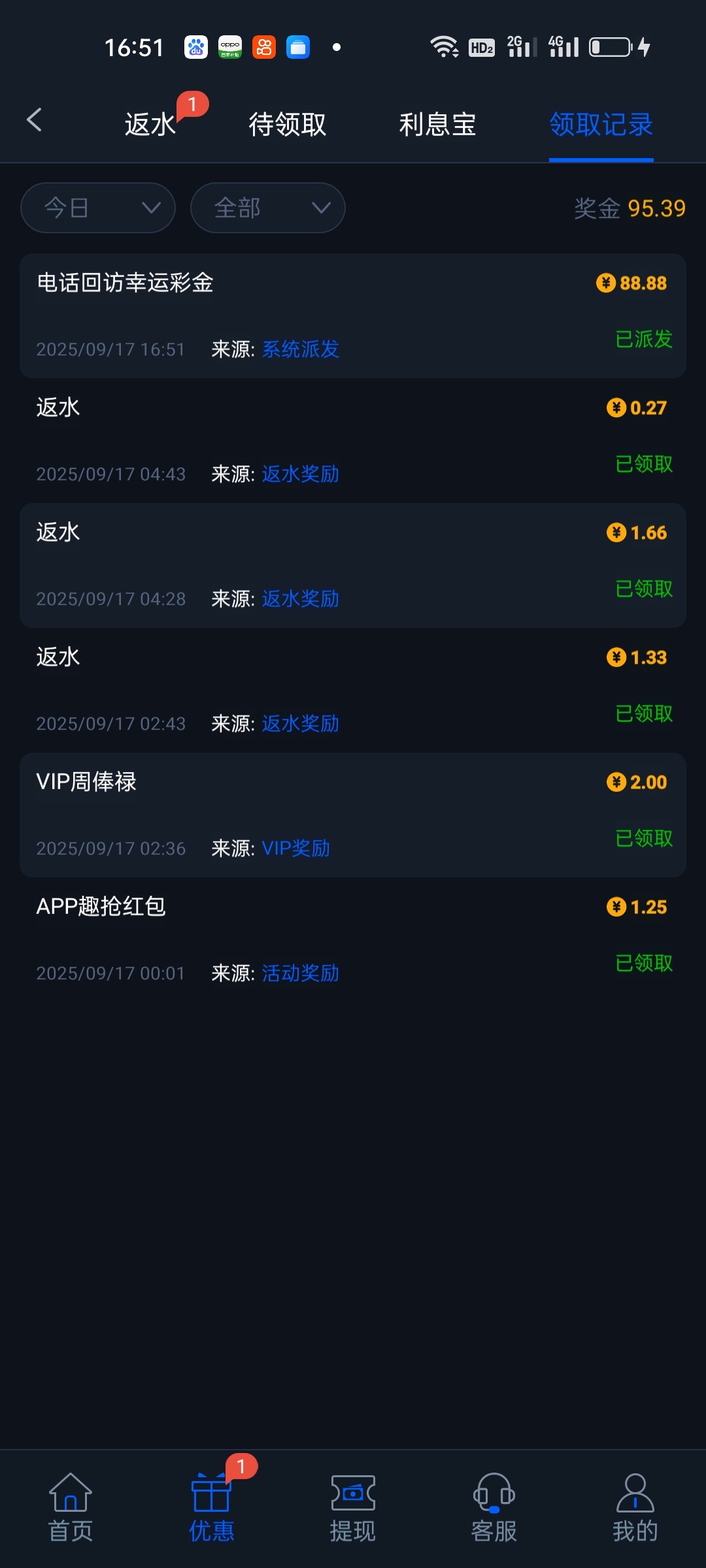Image resolution: width=706 pixels, height=1568 pixels.
Task: Open the 今日 date filter dropdown
Action: [x=97, y=207]
